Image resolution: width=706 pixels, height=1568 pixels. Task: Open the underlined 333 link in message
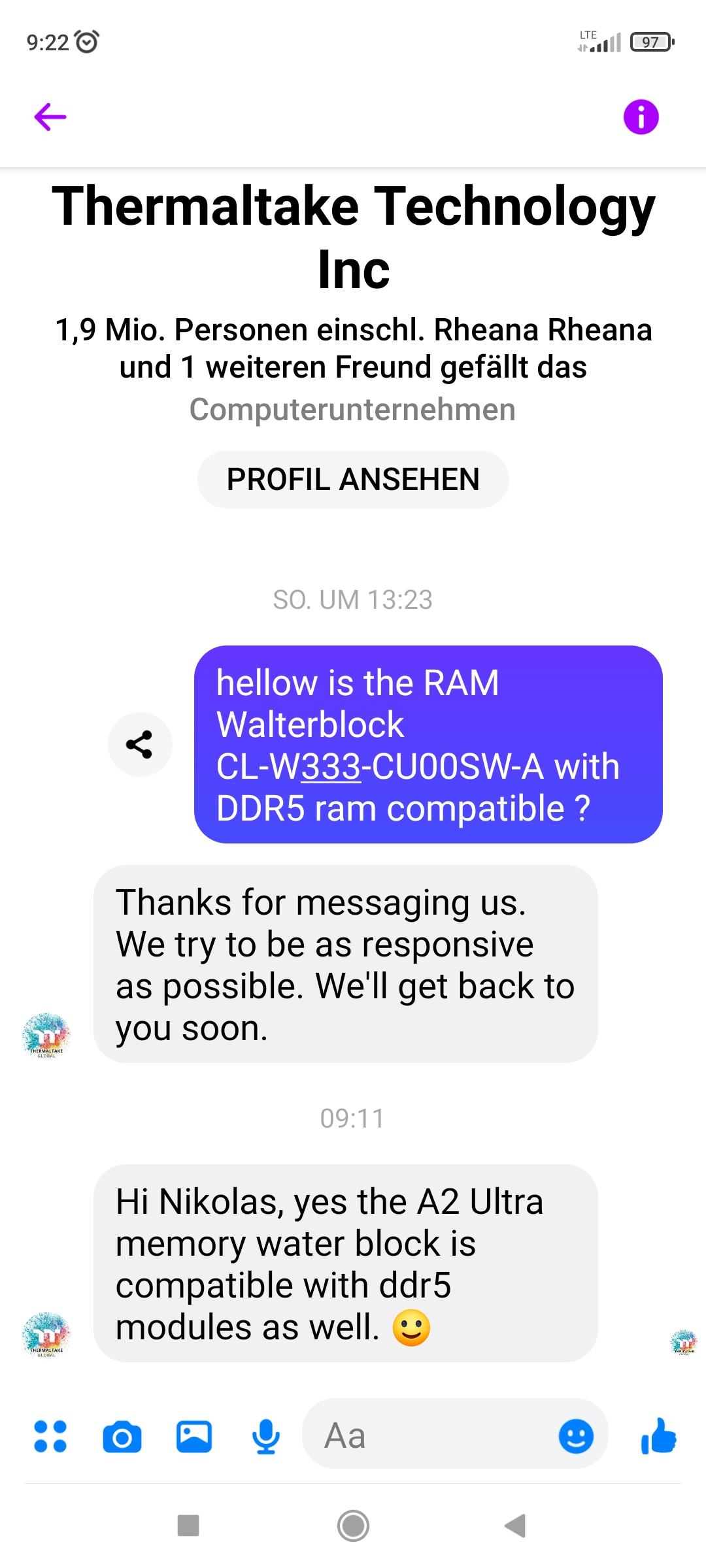coord(331,766)
